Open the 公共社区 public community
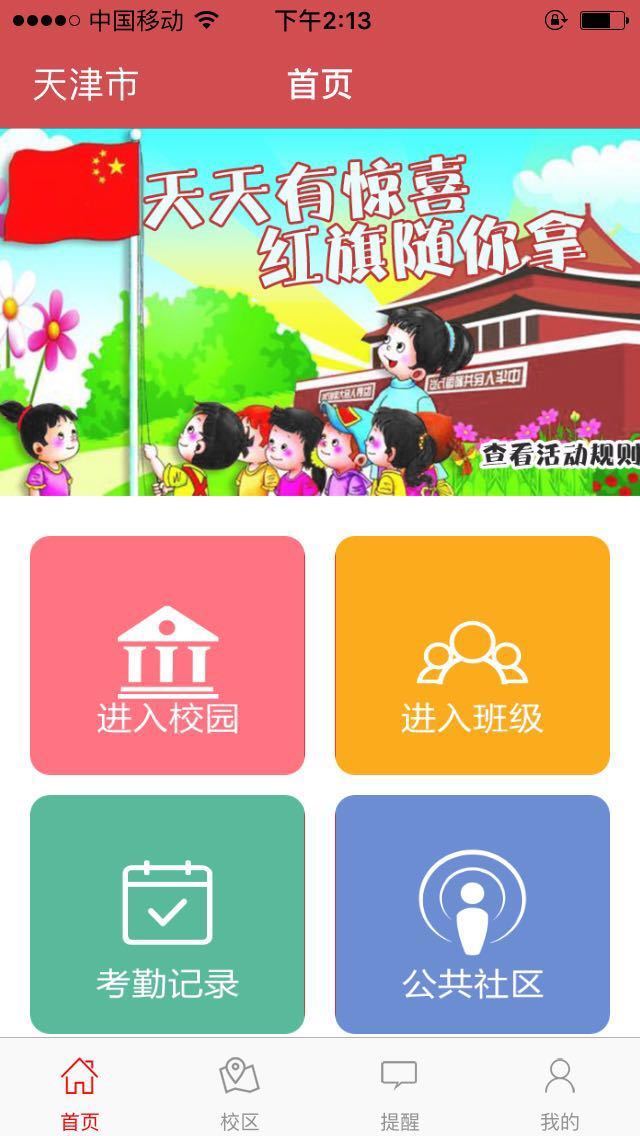Viewport: 640px width, 1136px height. pos(472,914)
